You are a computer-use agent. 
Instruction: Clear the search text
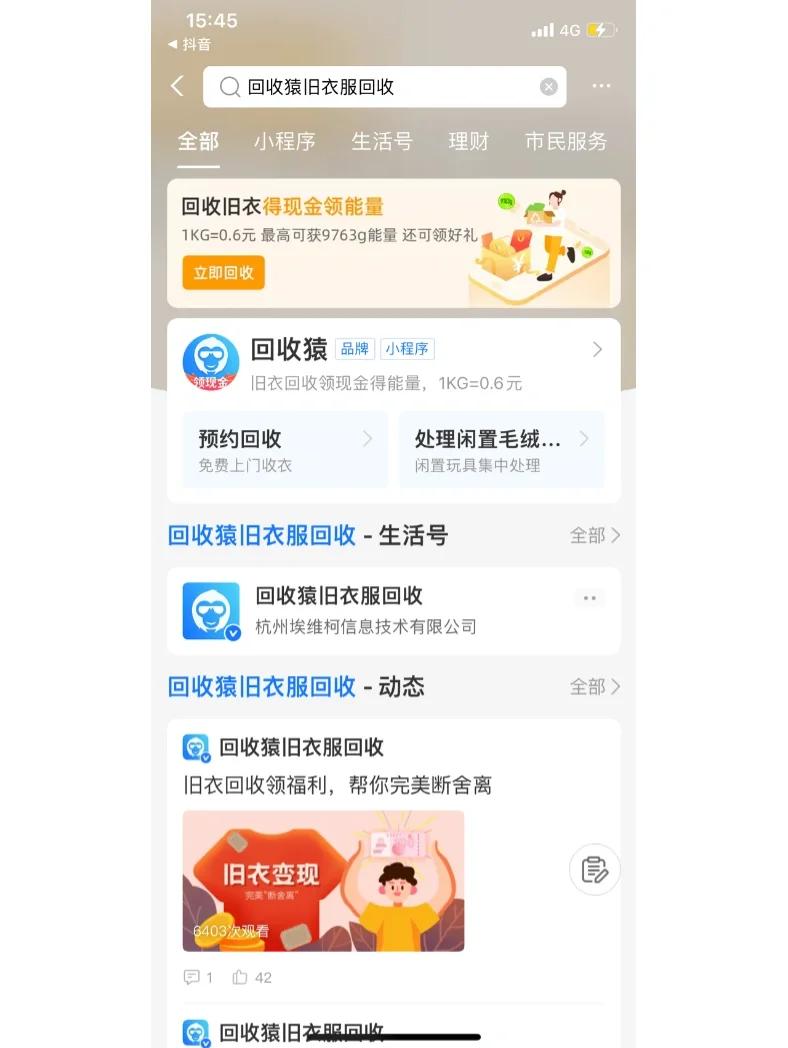coord(548,87)
